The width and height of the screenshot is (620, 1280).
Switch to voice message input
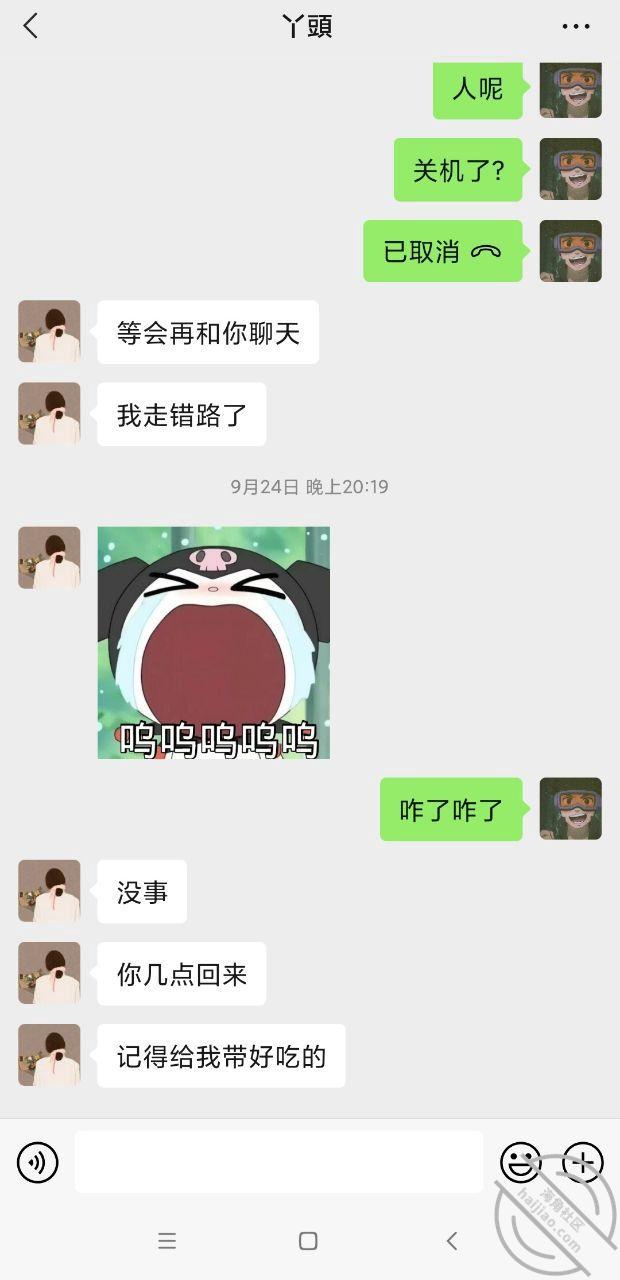pyautogui.click(x=38, y=1162)
